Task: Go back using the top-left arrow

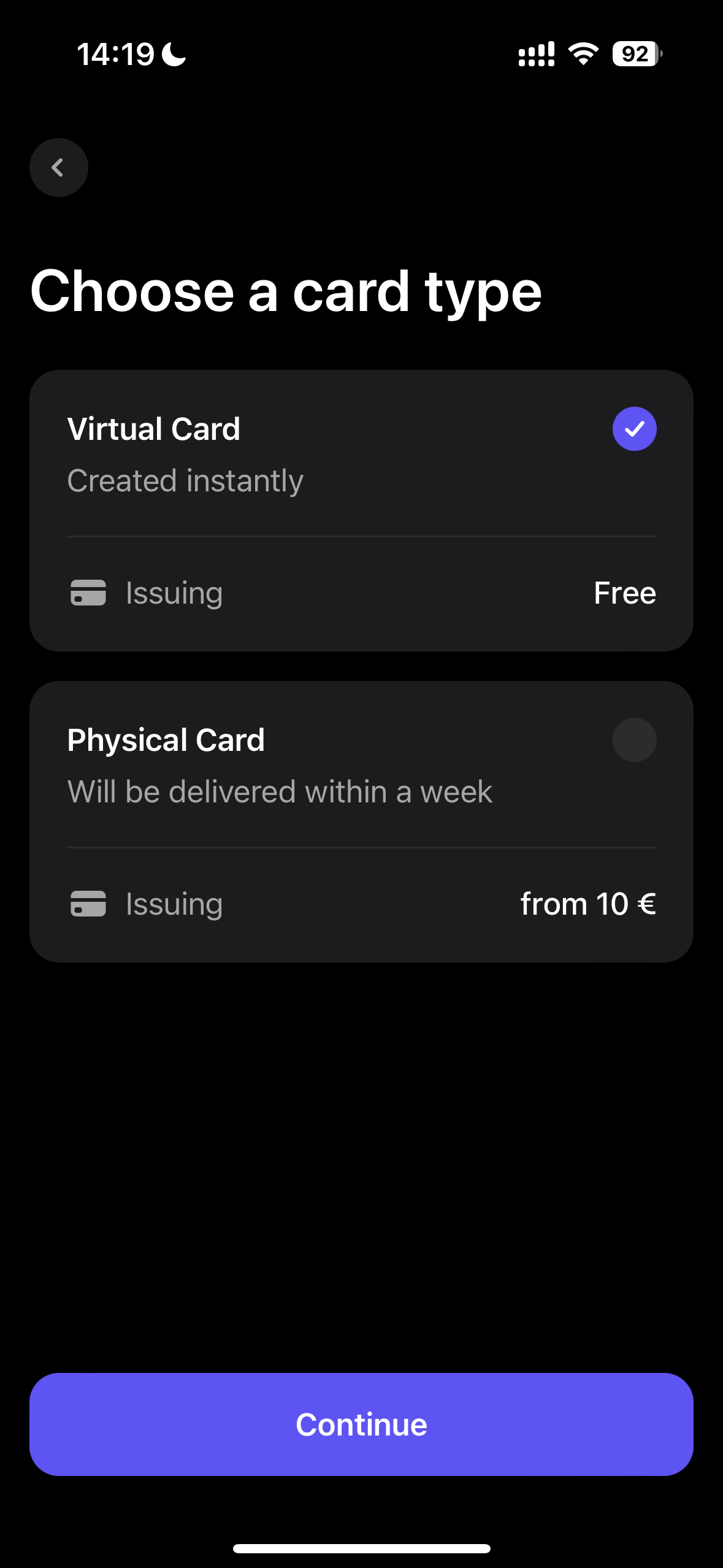Action: tap(58, 167)
